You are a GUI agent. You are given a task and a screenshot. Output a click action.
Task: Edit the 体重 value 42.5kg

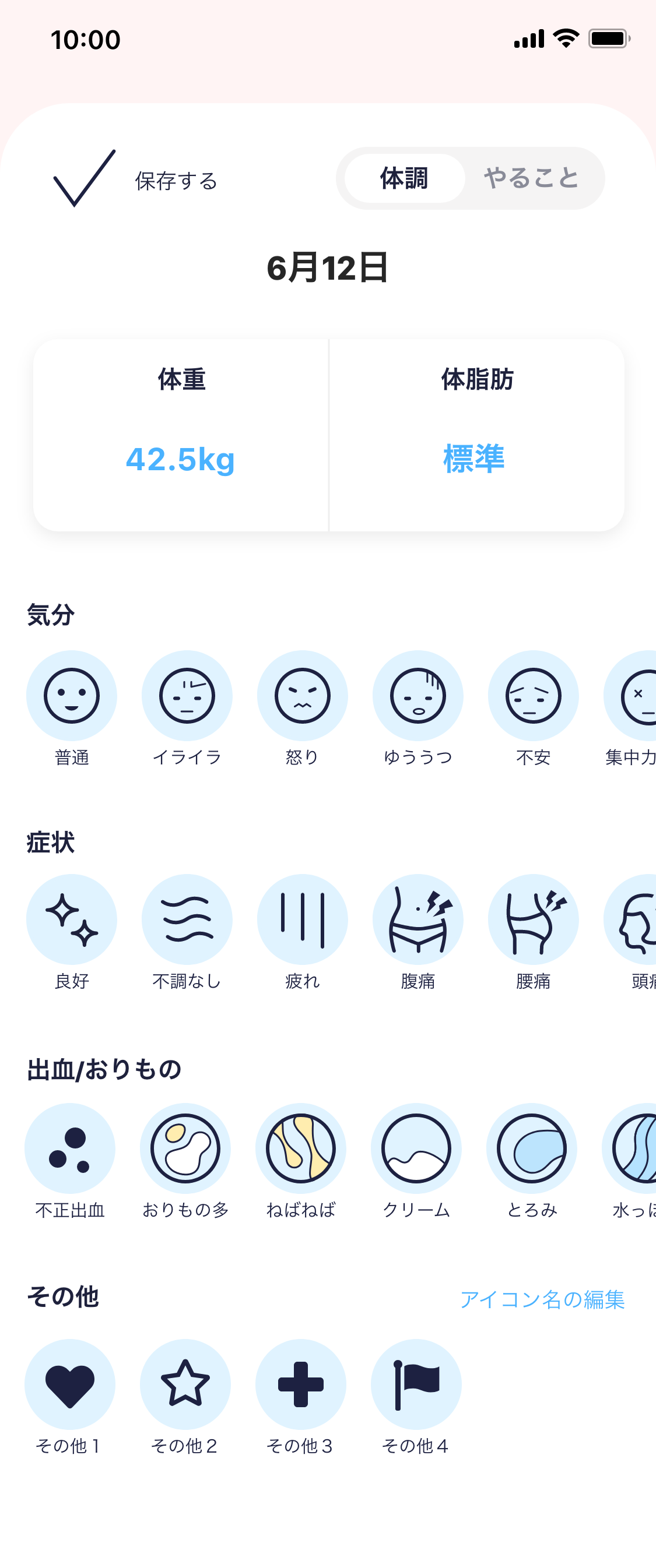[x=180, y=459]
